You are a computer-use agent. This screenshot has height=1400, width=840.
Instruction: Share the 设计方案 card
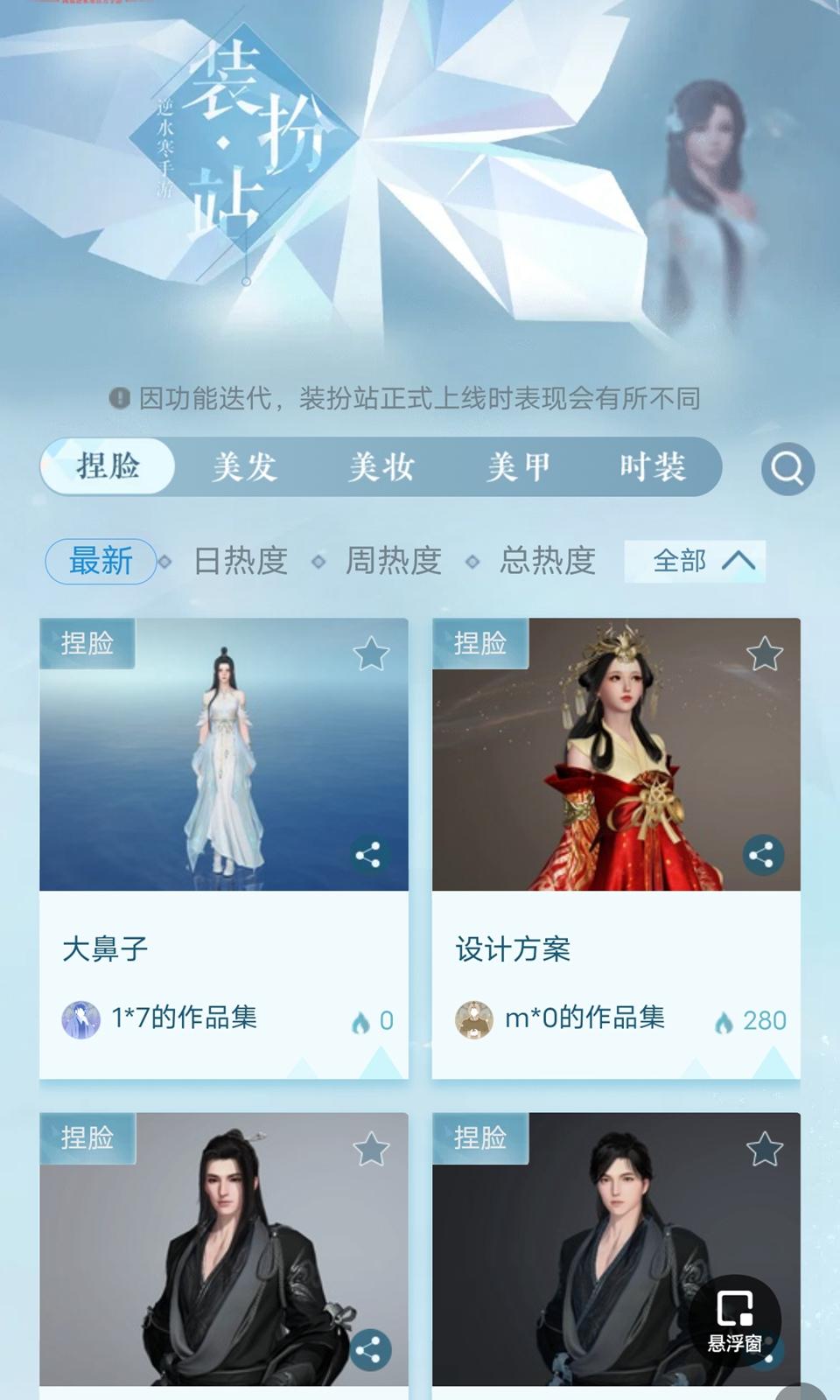(x=763, y=855)
